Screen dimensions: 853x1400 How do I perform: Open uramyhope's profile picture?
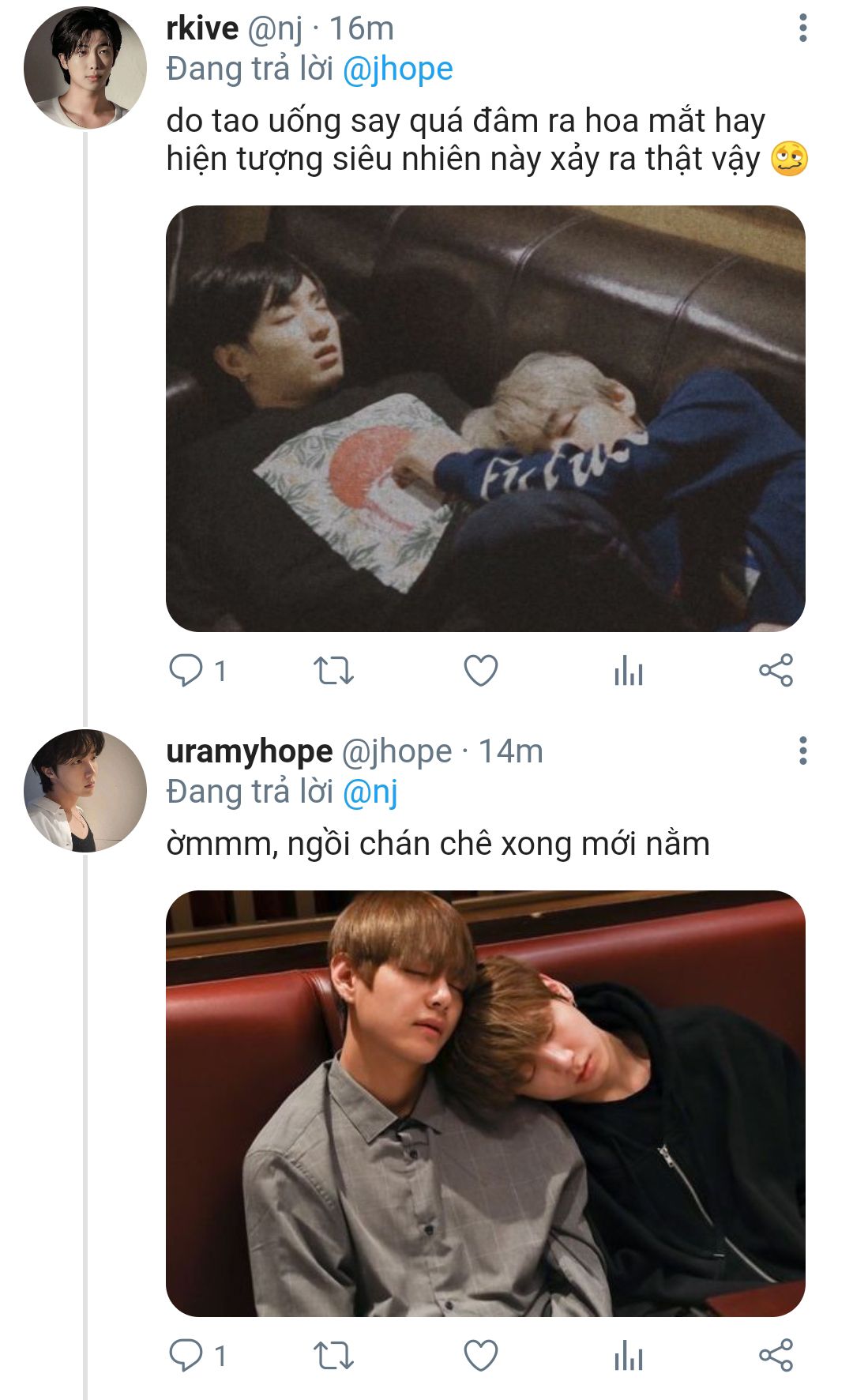85,790
